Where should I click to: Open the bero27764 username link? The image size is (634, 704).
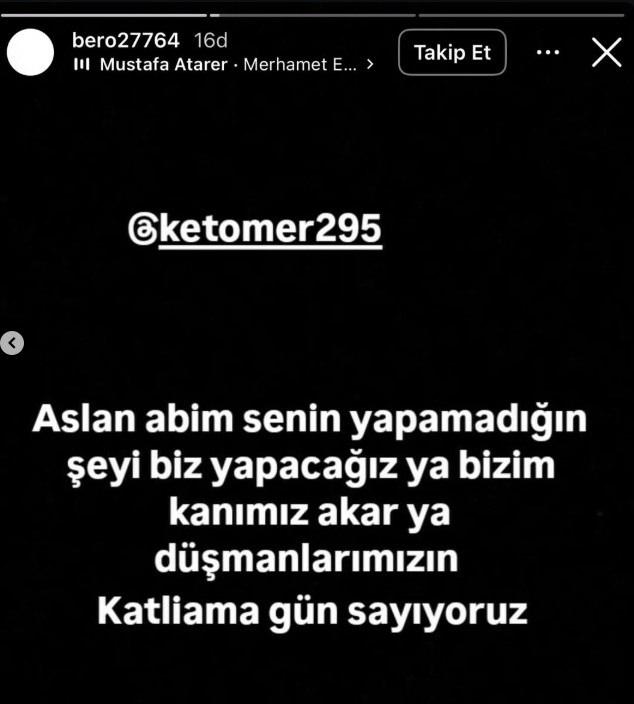click(126, 41)
